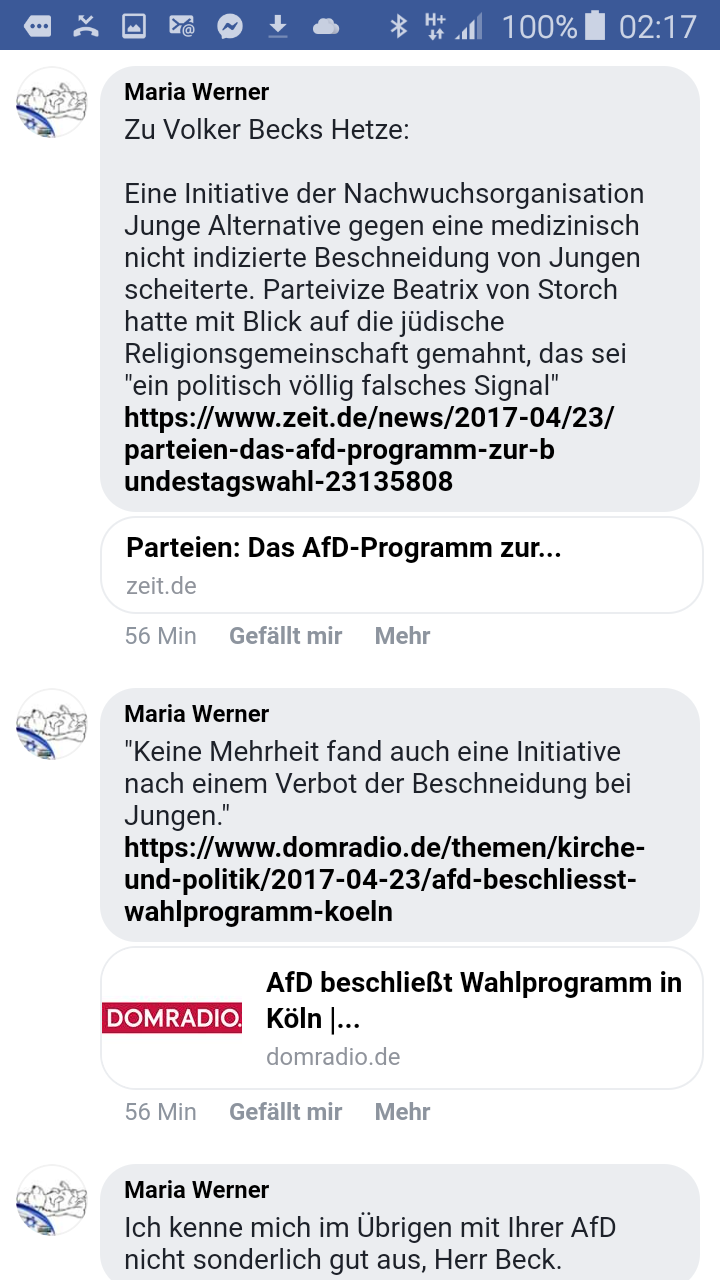The image size is (720, 1280).
Task: Open the zeit.de AfD-Programm preview card
Action: click(x=402, y=565)
